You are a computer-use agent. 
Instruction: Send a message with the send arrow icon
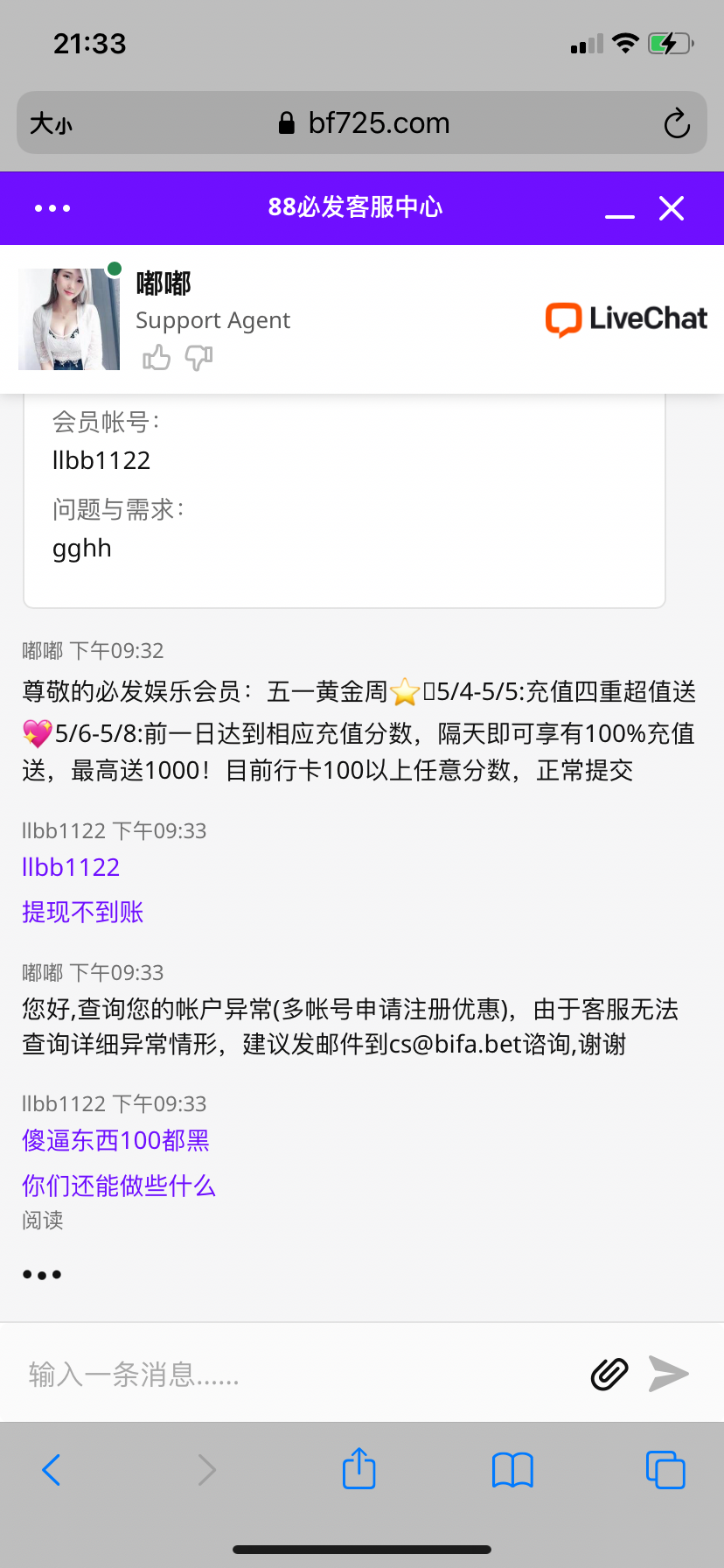click(x=669, y=1374)
